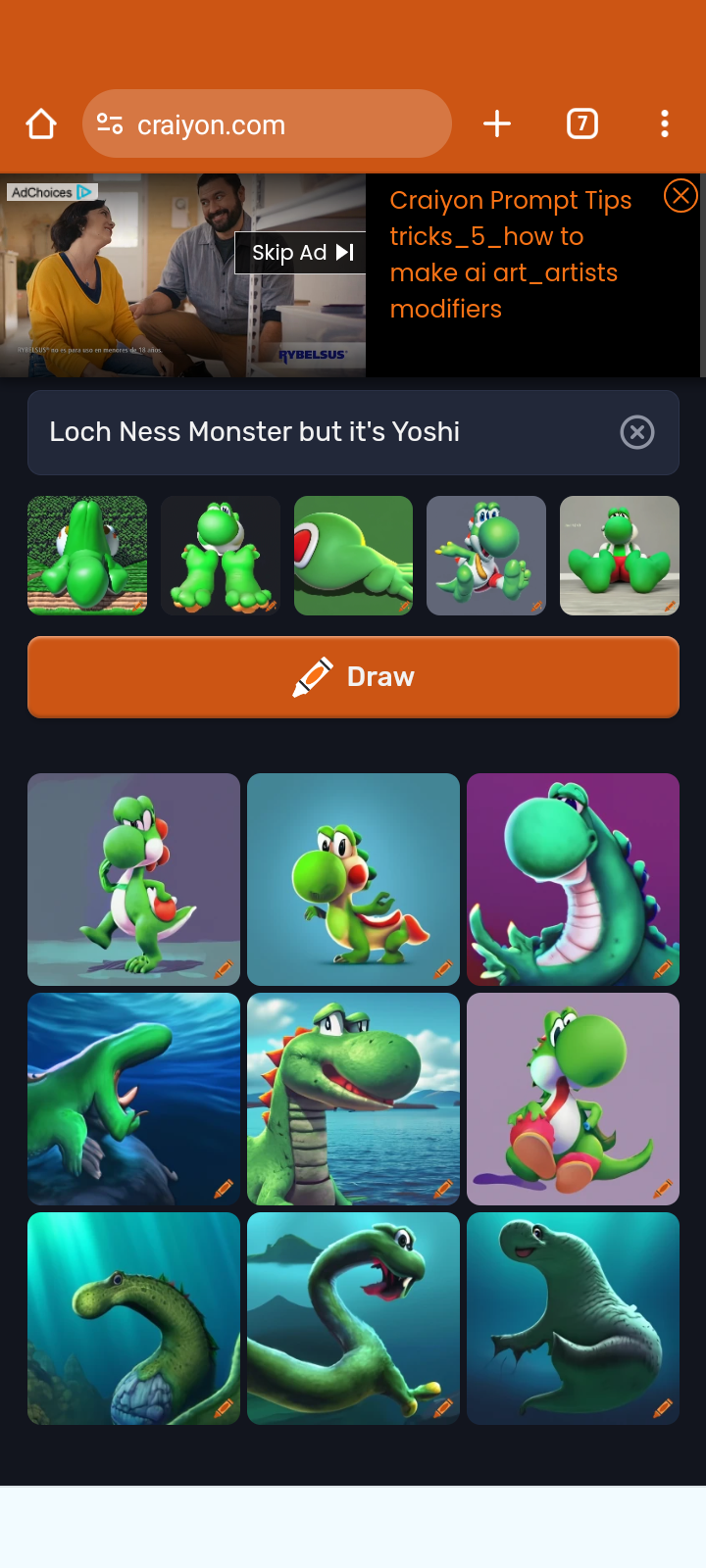Open the purple background Yoshi dinosaur result
The image size is (706, 1568).
point(573,879)
